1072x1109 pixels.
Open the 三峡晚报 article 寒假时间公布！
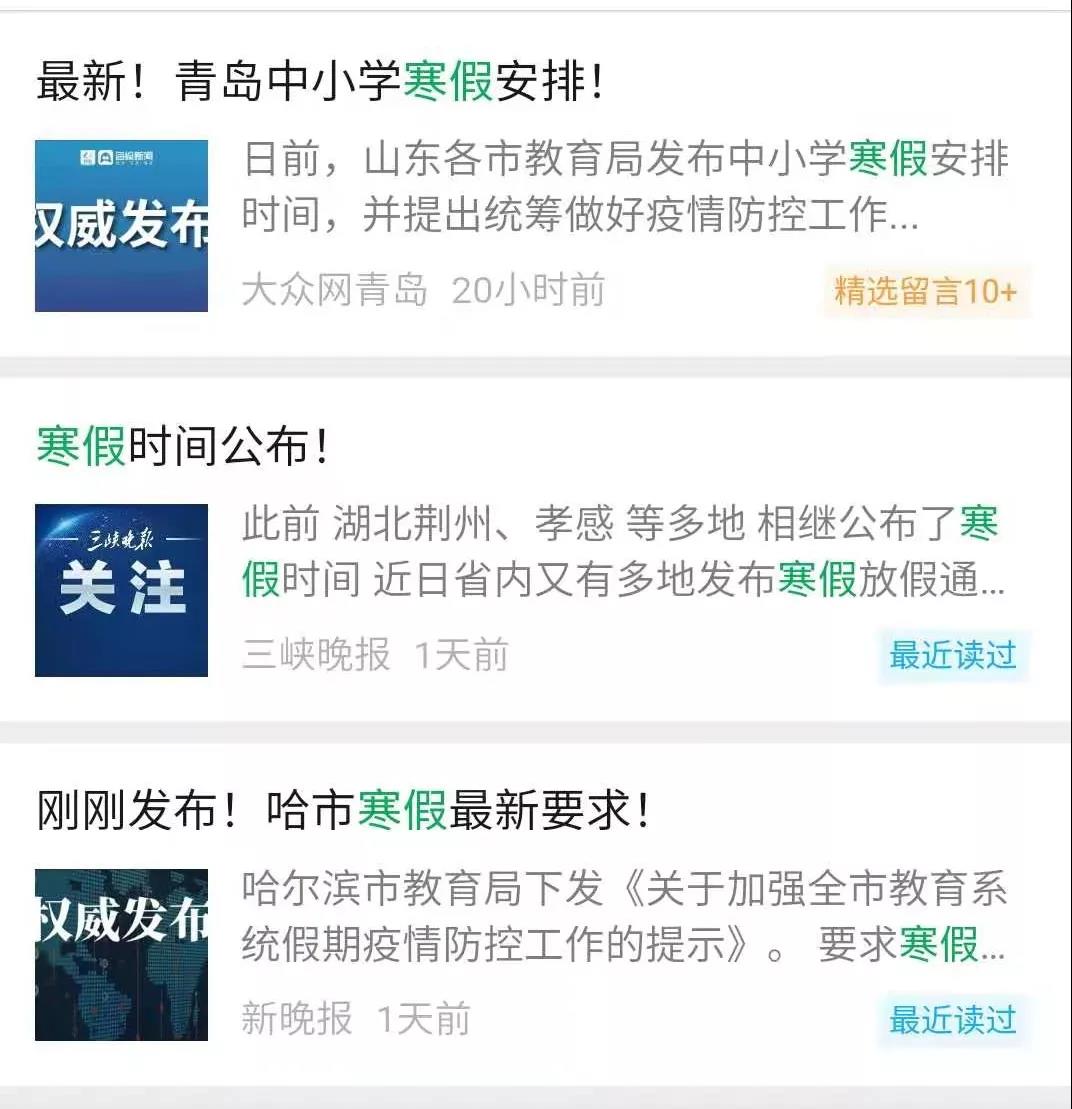pyautogui.click(x=183, y=446)
